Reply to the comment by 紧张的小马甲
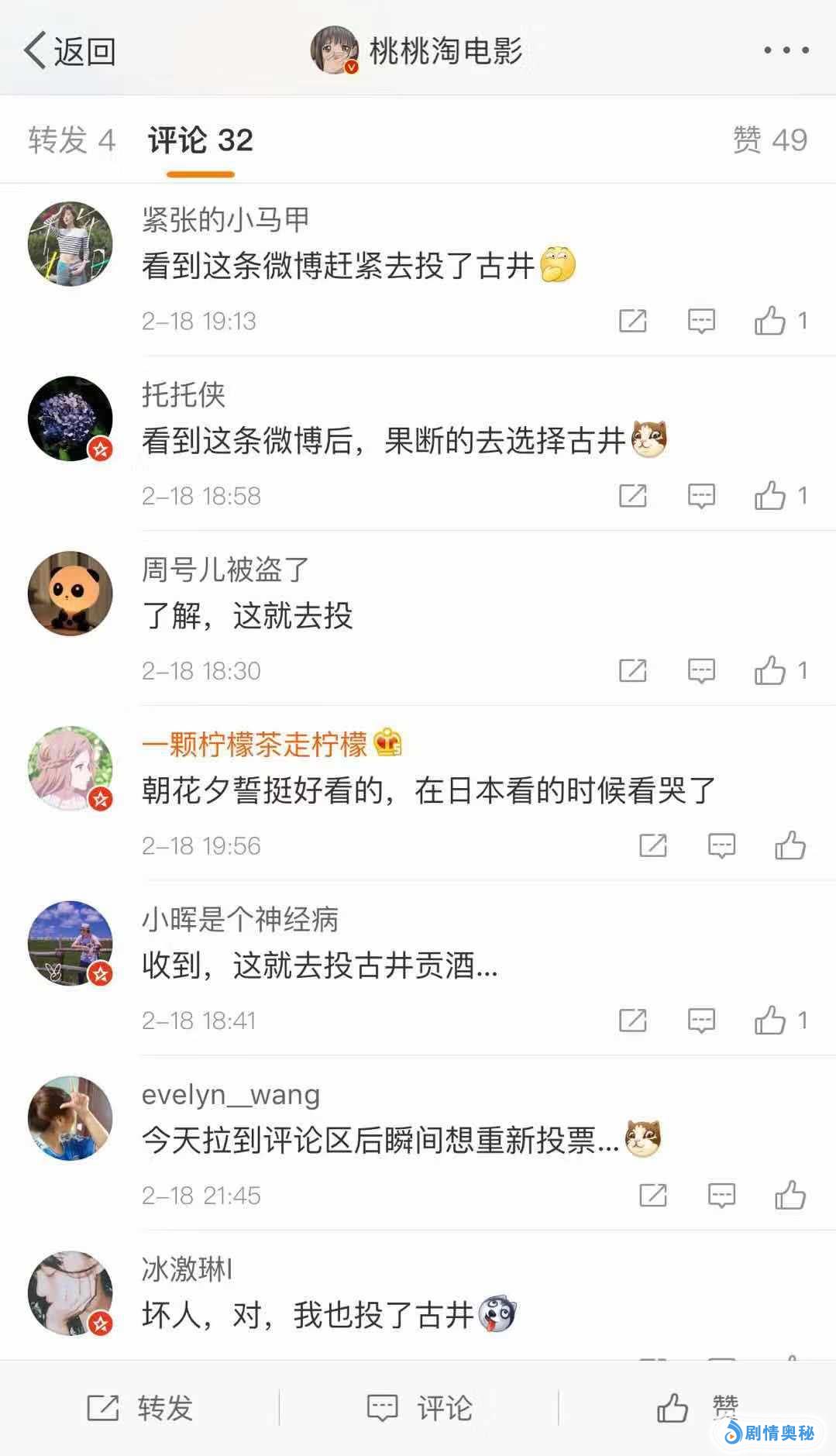 pos(701,320)
